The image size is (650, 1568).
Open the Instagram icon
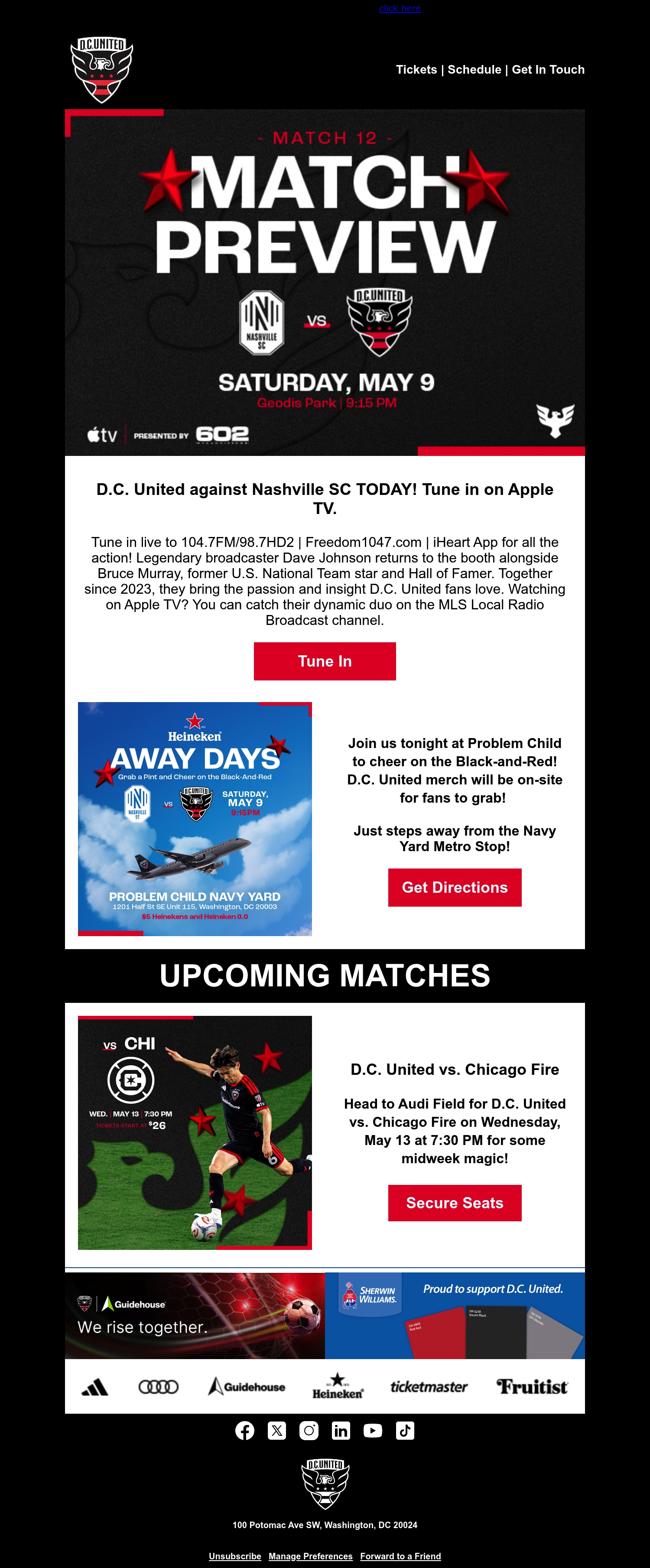pos(309,1431)
